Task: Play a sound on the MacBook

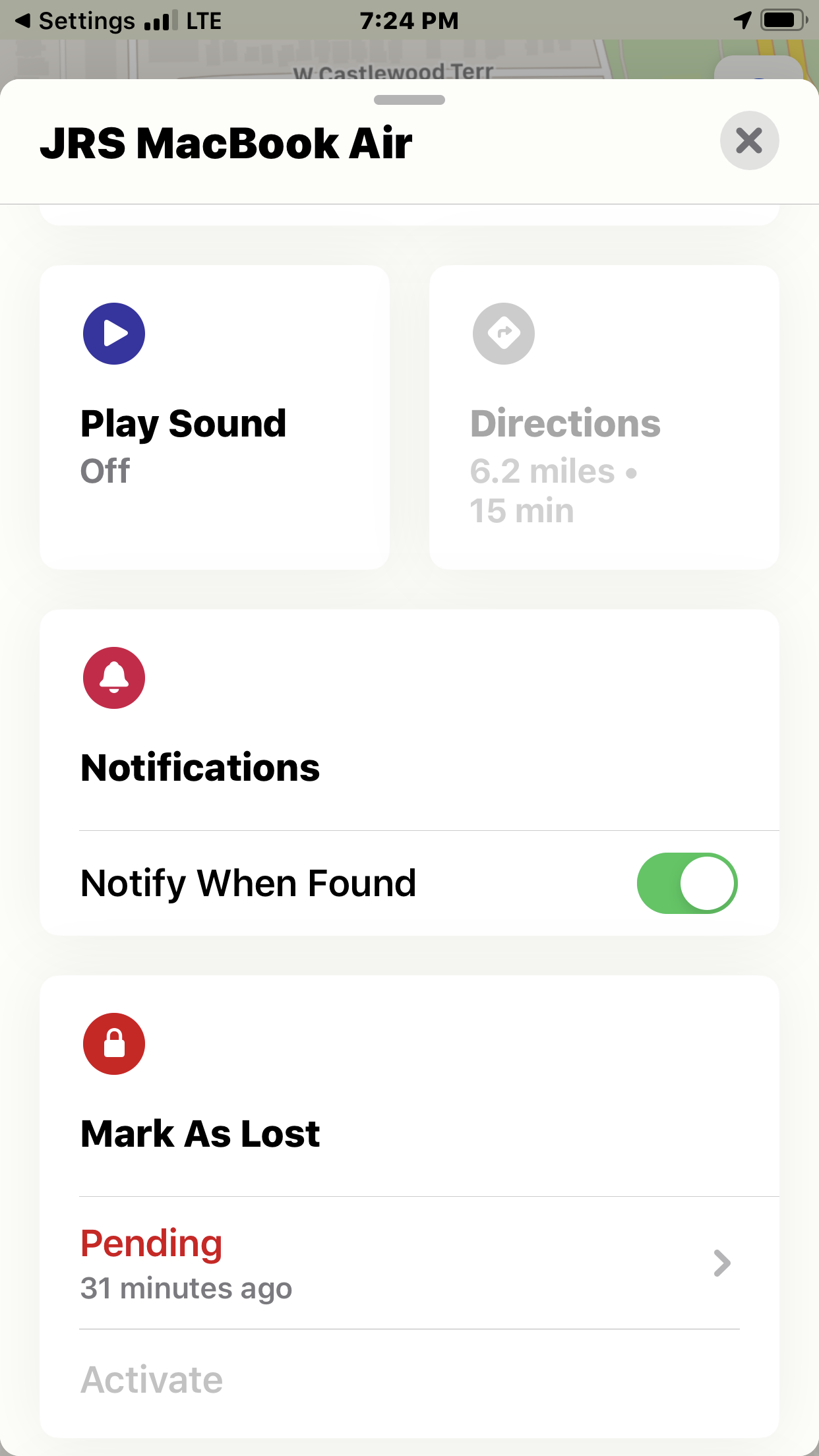Action: pyautogui.click(x=214, y=417)
